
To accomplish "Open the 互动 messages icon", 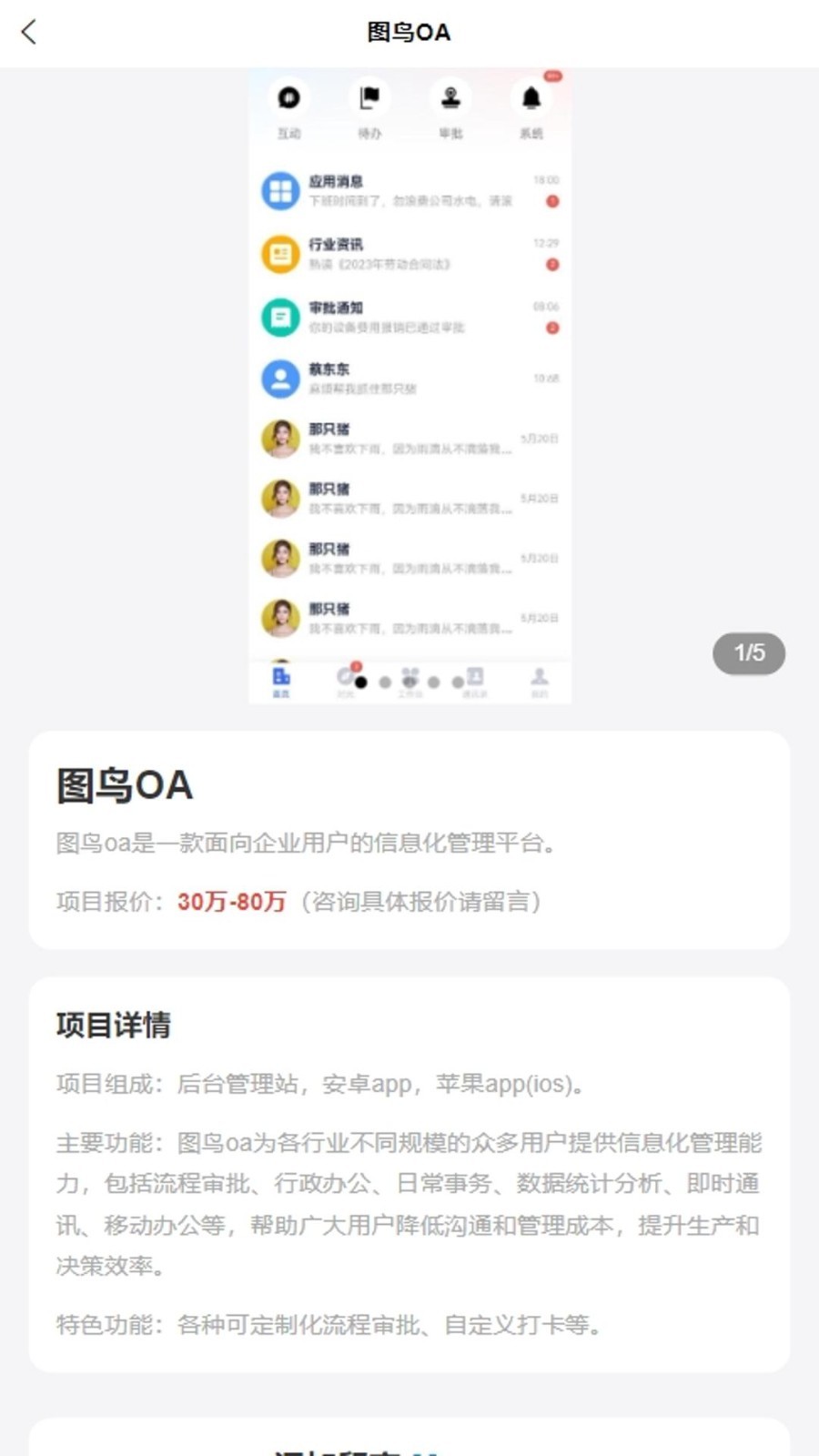I will point(288,96).
